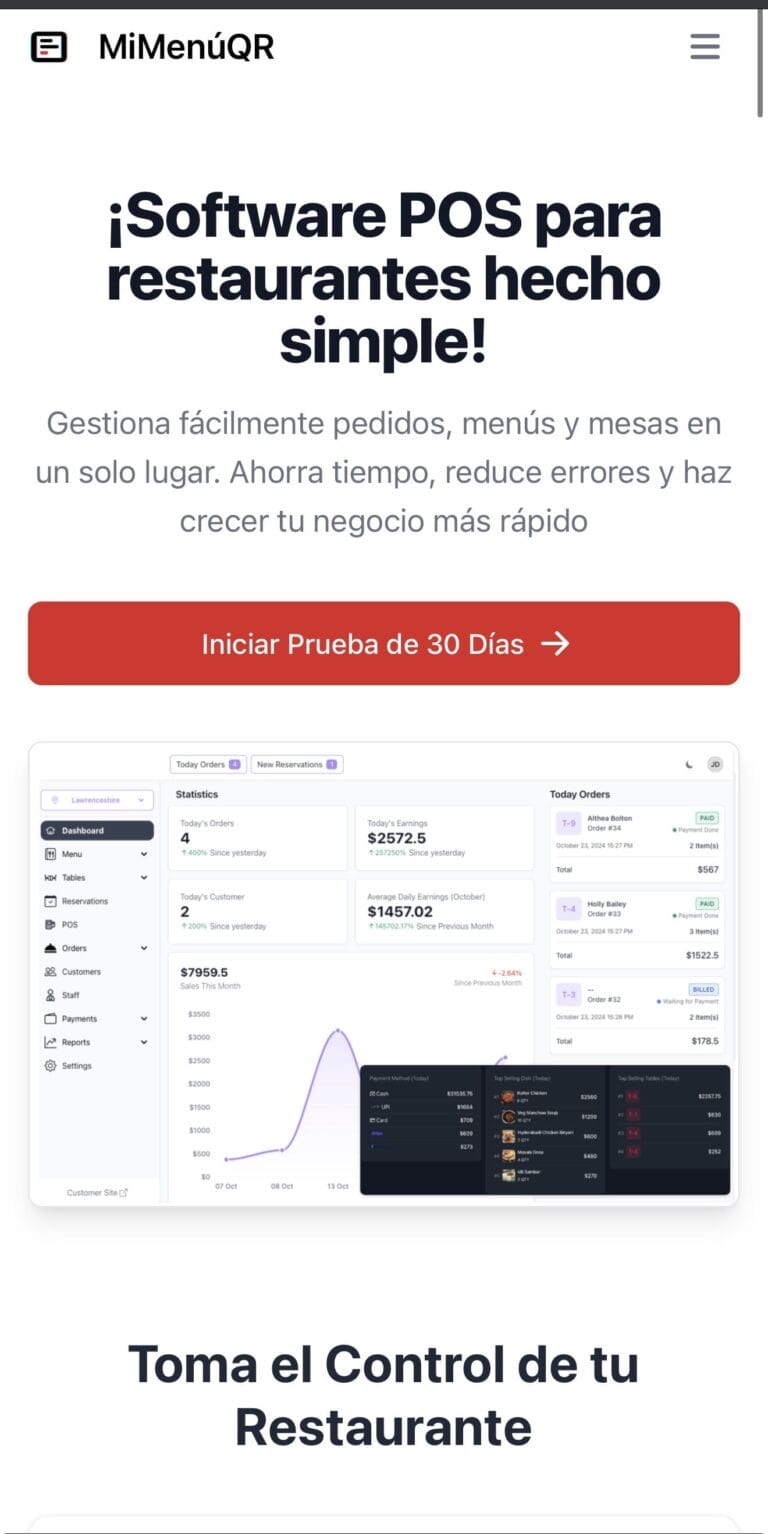This screenshot has width=768, height=1534.
Task: Tap Iniciar Prueba de 30 Días button
Action: 384,644
